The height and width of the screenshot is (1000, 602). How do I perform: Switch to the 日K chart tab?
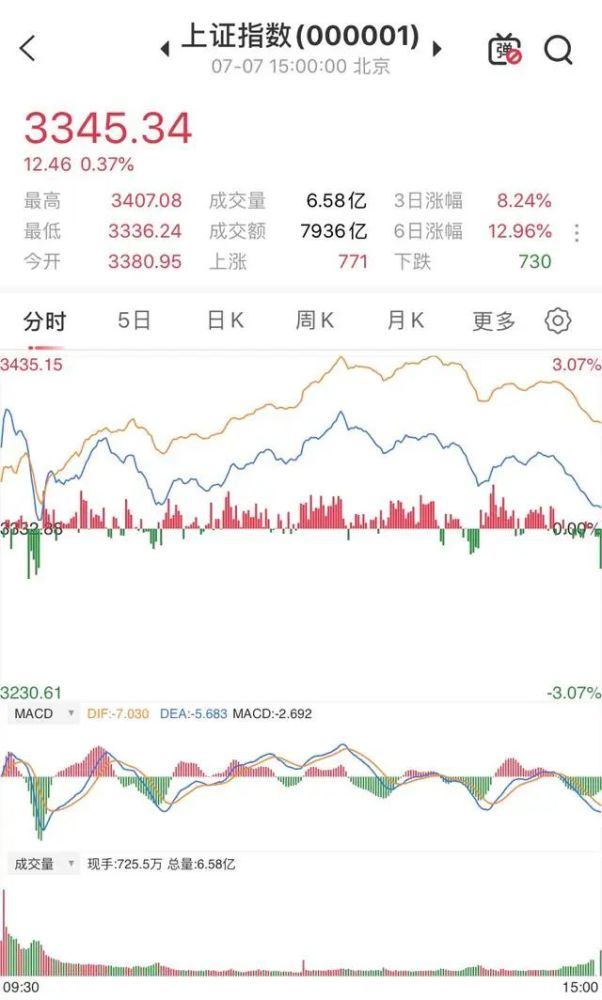click(x=225, y=321)
